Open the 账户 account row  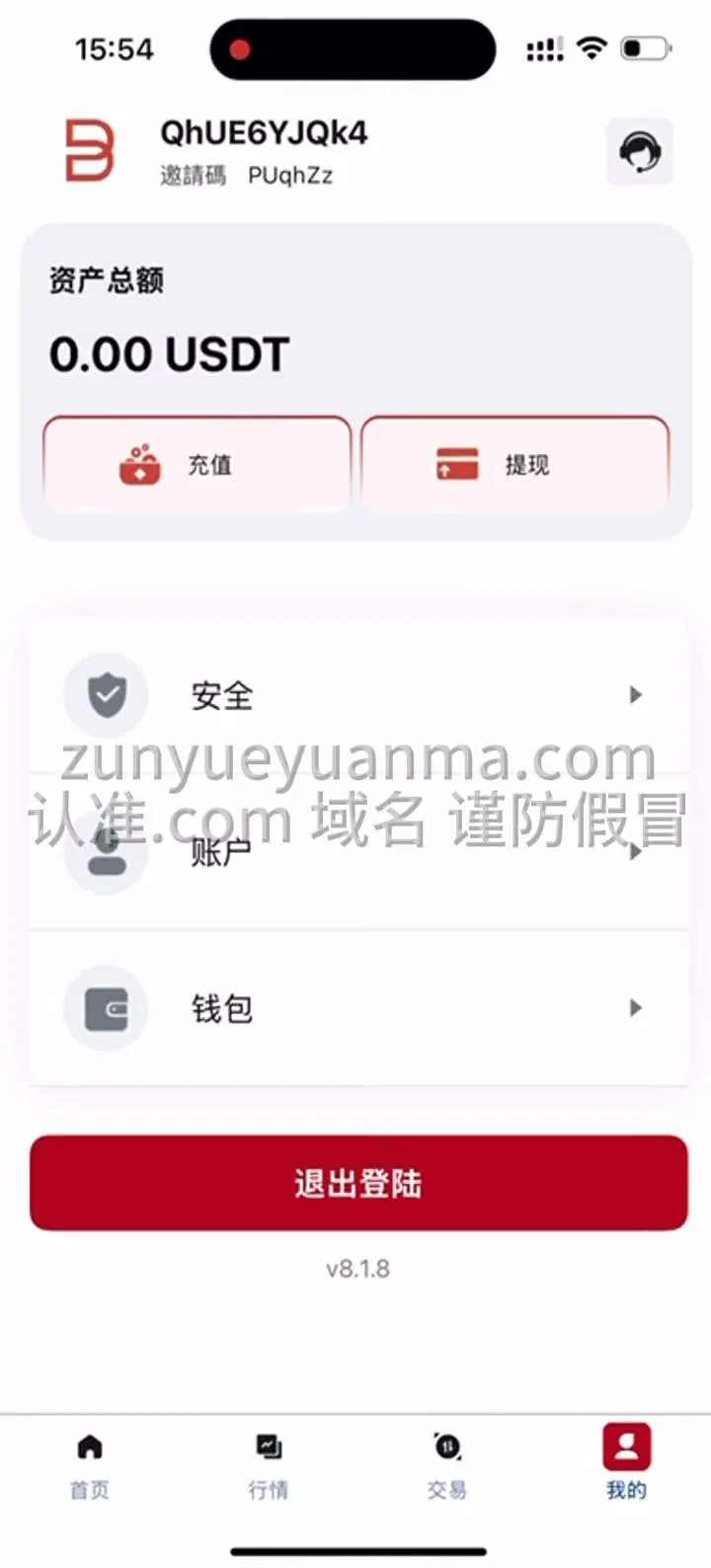coord(357,853)
